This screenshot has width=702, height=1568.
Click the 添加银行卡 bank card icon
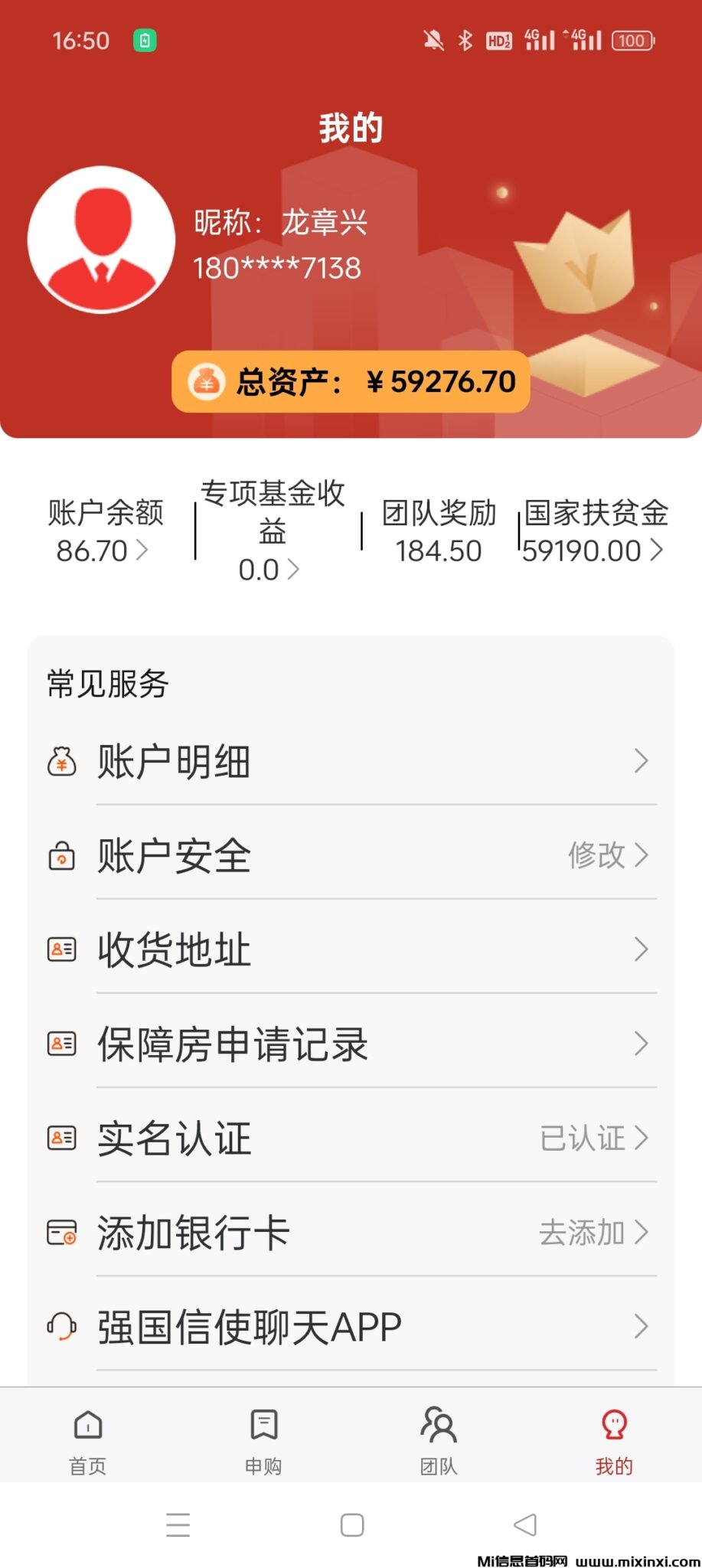(62, 1232)
